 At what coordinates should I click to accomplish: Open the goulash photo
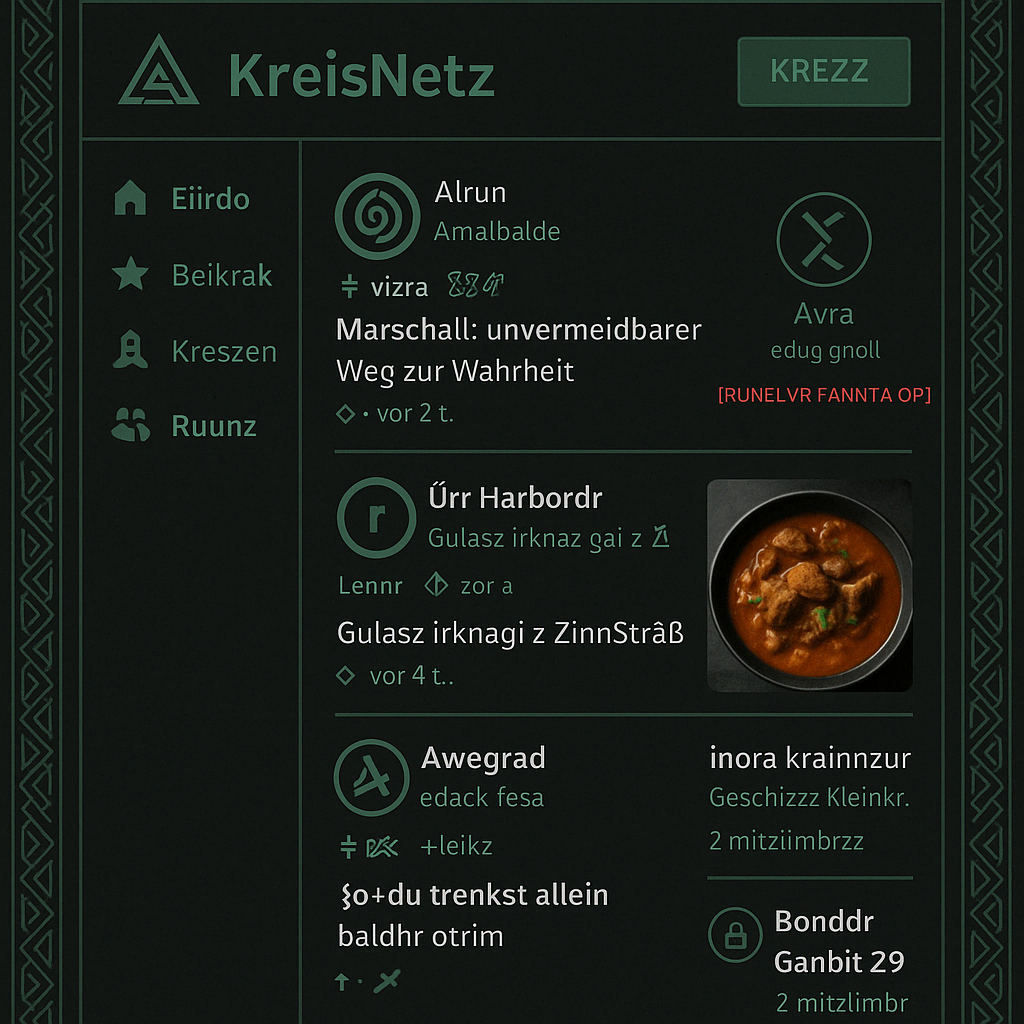(x=809, y=586)
